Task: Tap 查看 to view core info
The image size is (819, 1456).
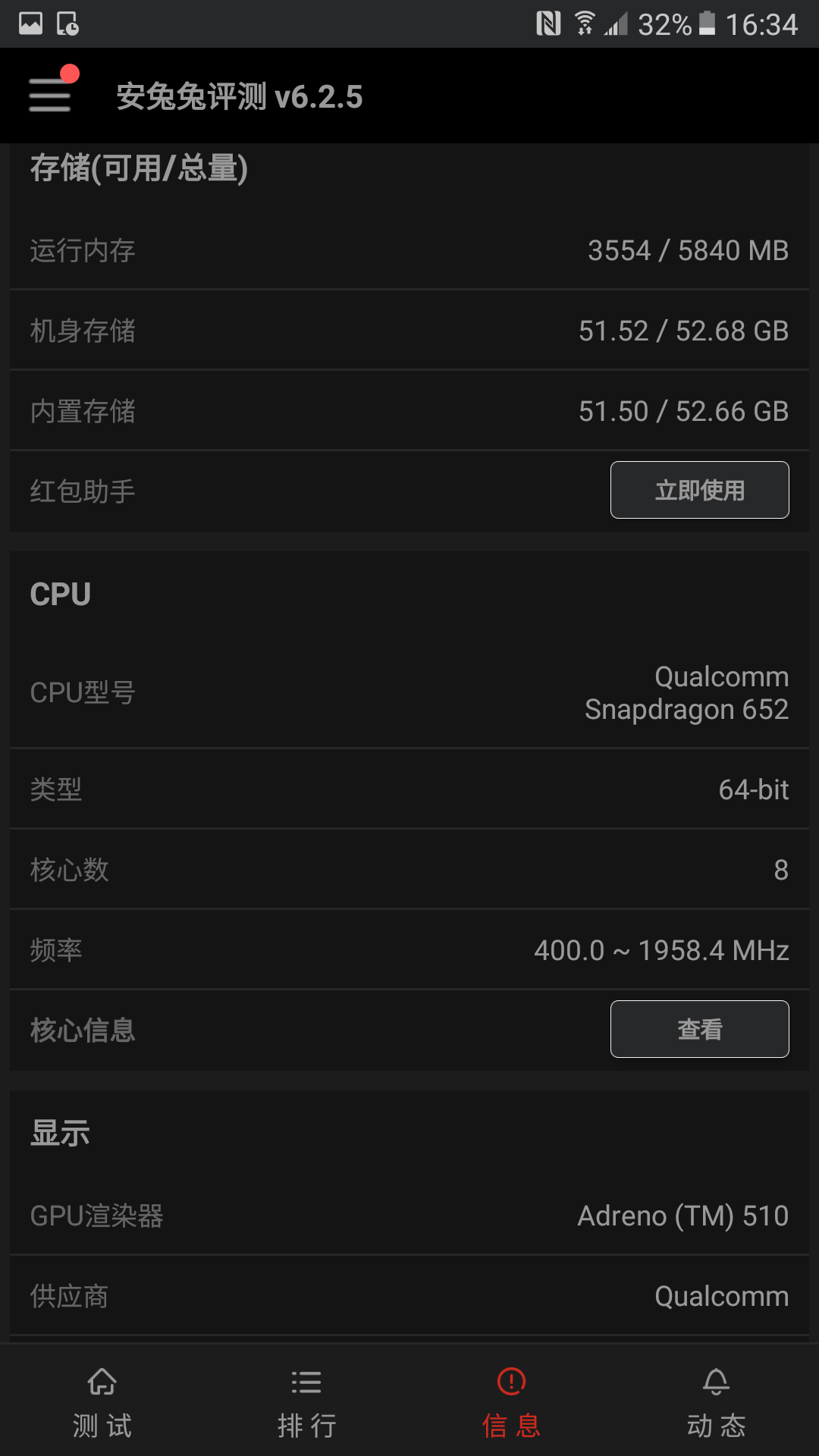Action: click(x=699, y=1029)
